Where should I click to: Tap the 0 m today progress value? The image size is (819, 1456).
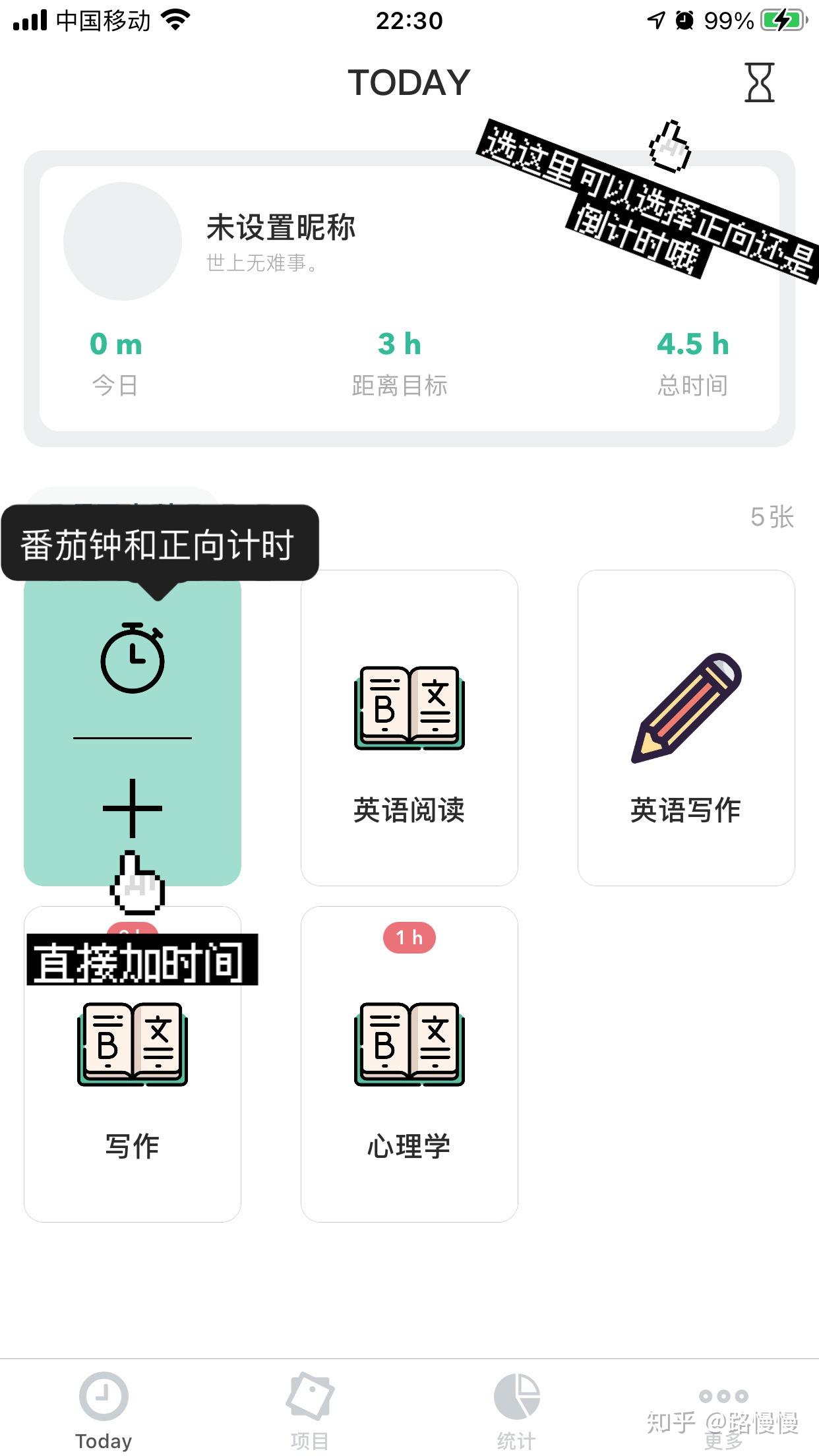[115, 342]
